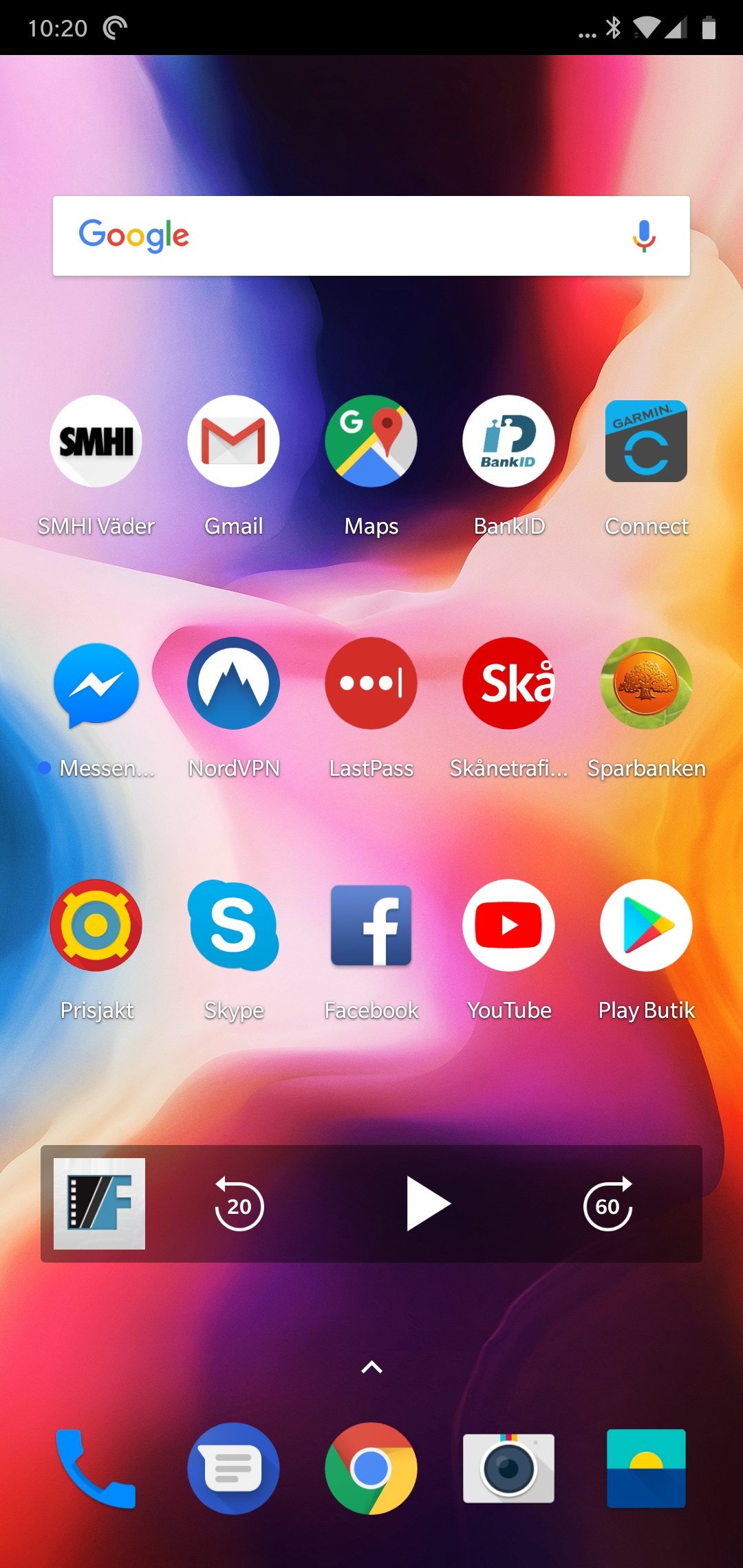Skip forward 60 seconds in the widget

coord(608,1205)
